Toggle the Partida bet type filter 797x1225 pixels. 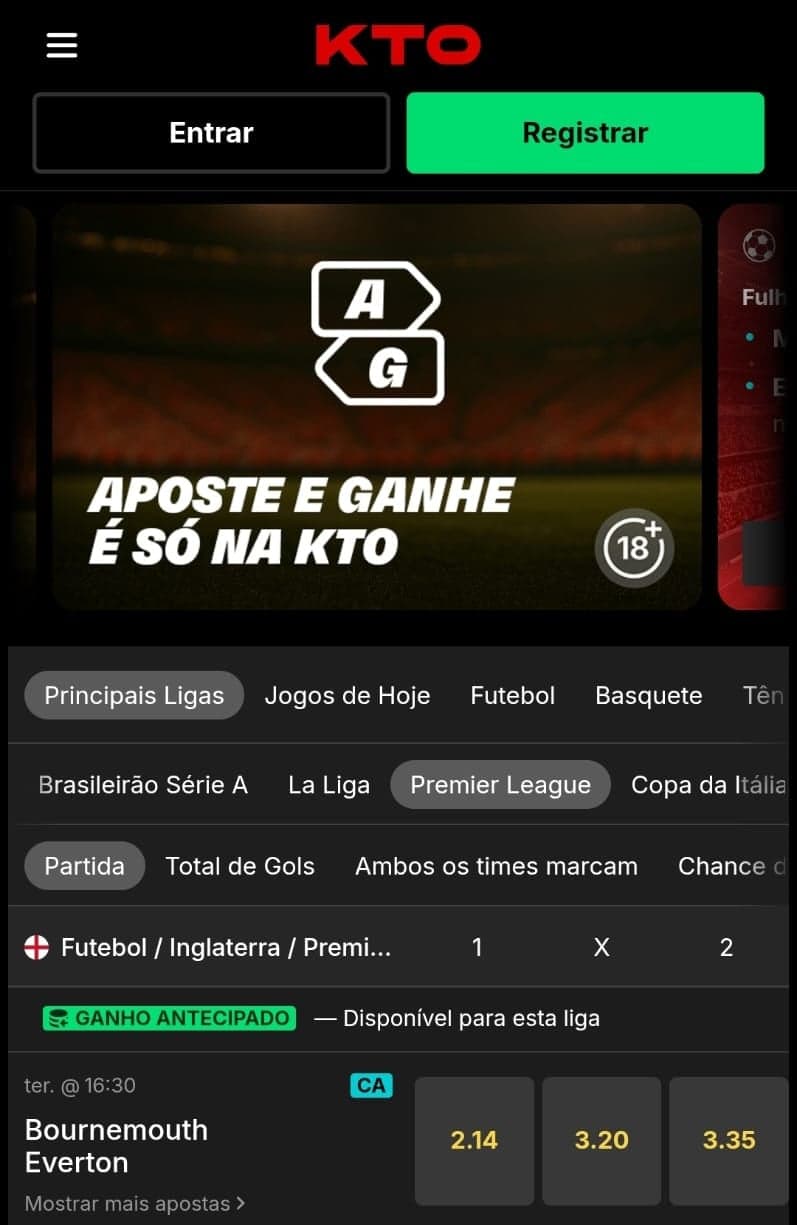tap(84, 865)
